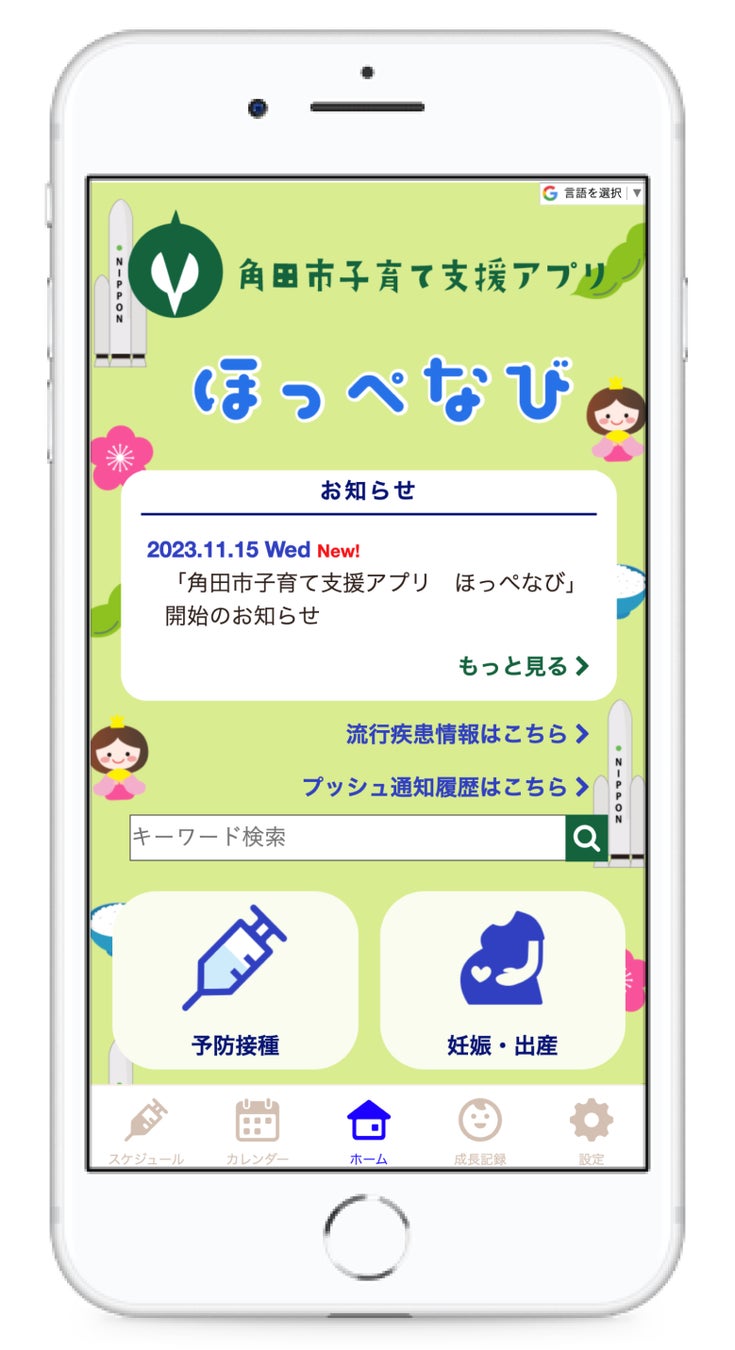The image size is (735, 1350).
Task: Switch to the 成長記録 tab
Action: tap(480, 1130)
